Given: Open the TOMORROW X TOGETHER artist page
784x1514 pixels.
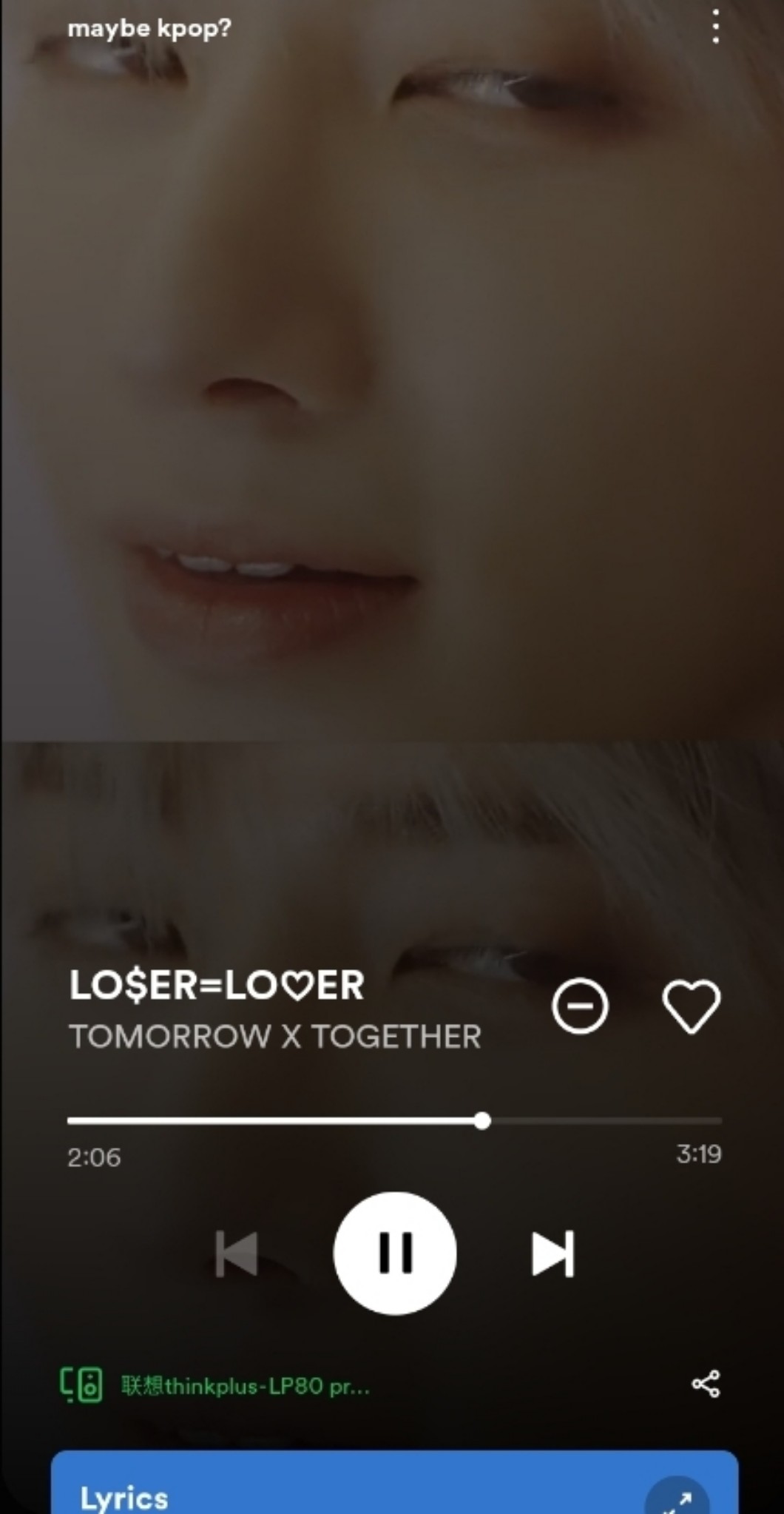Looking at the screenshot, I should click(275, 1037).
